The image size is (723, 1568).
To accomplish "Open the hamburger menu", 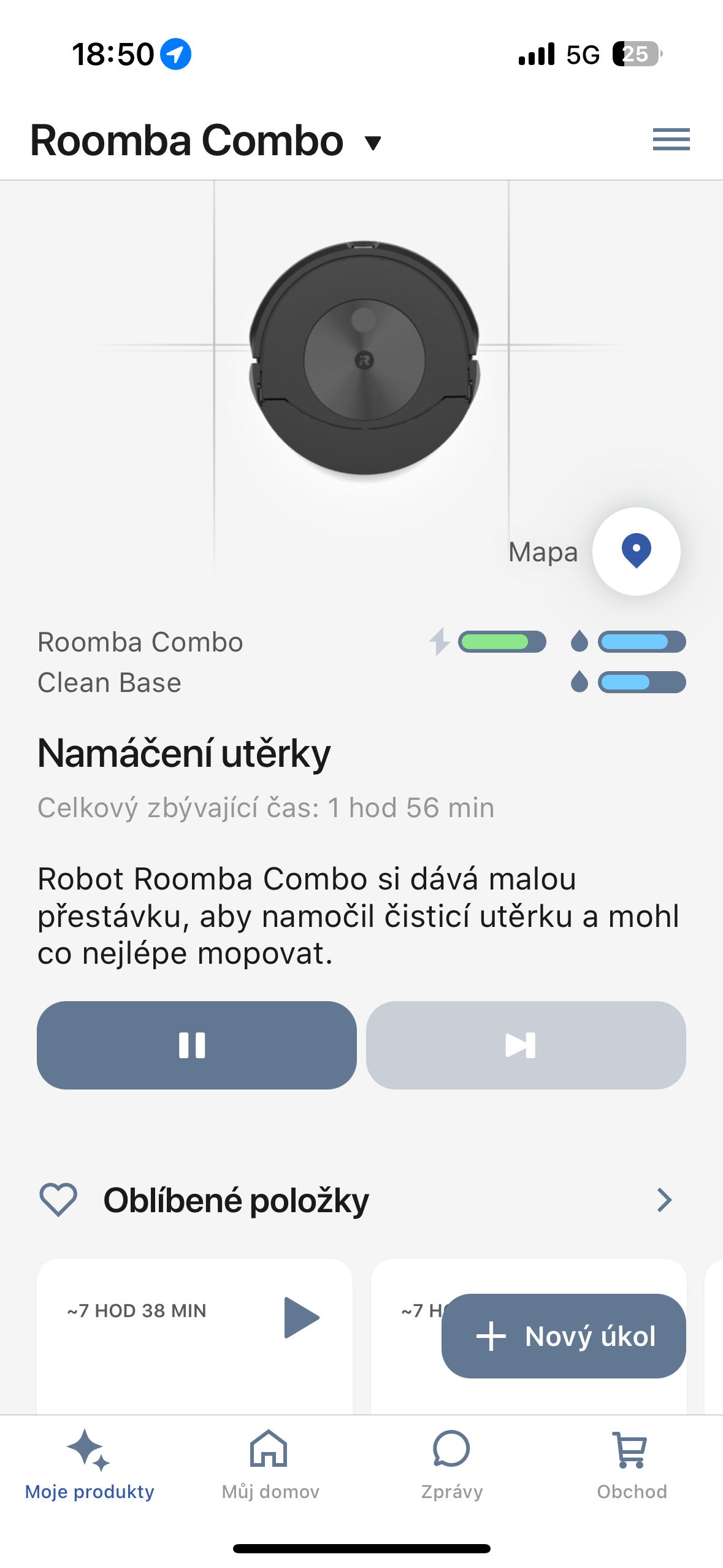I will click(x=671, y=140).
